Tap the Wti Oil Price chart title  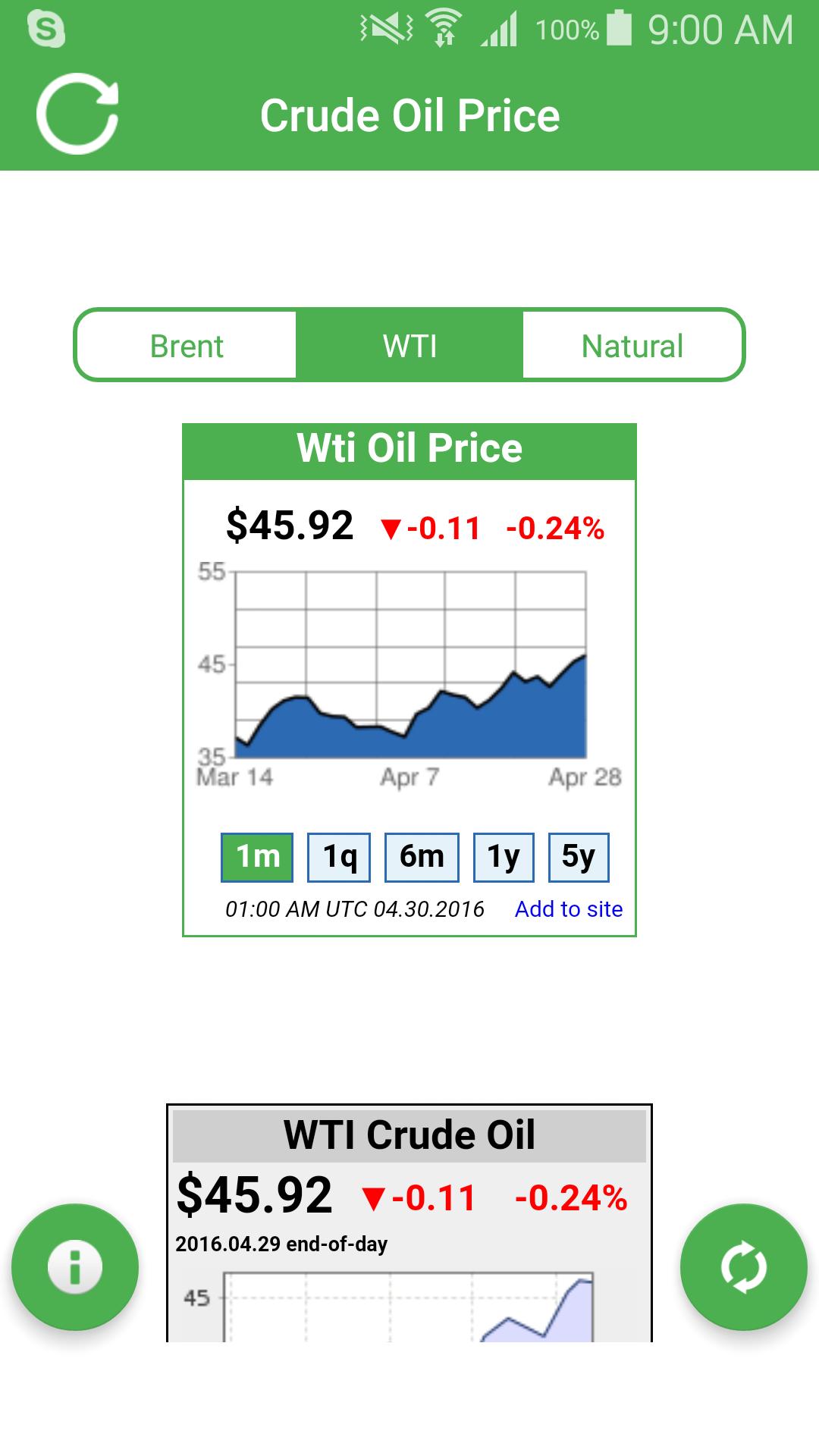point(409,449)
